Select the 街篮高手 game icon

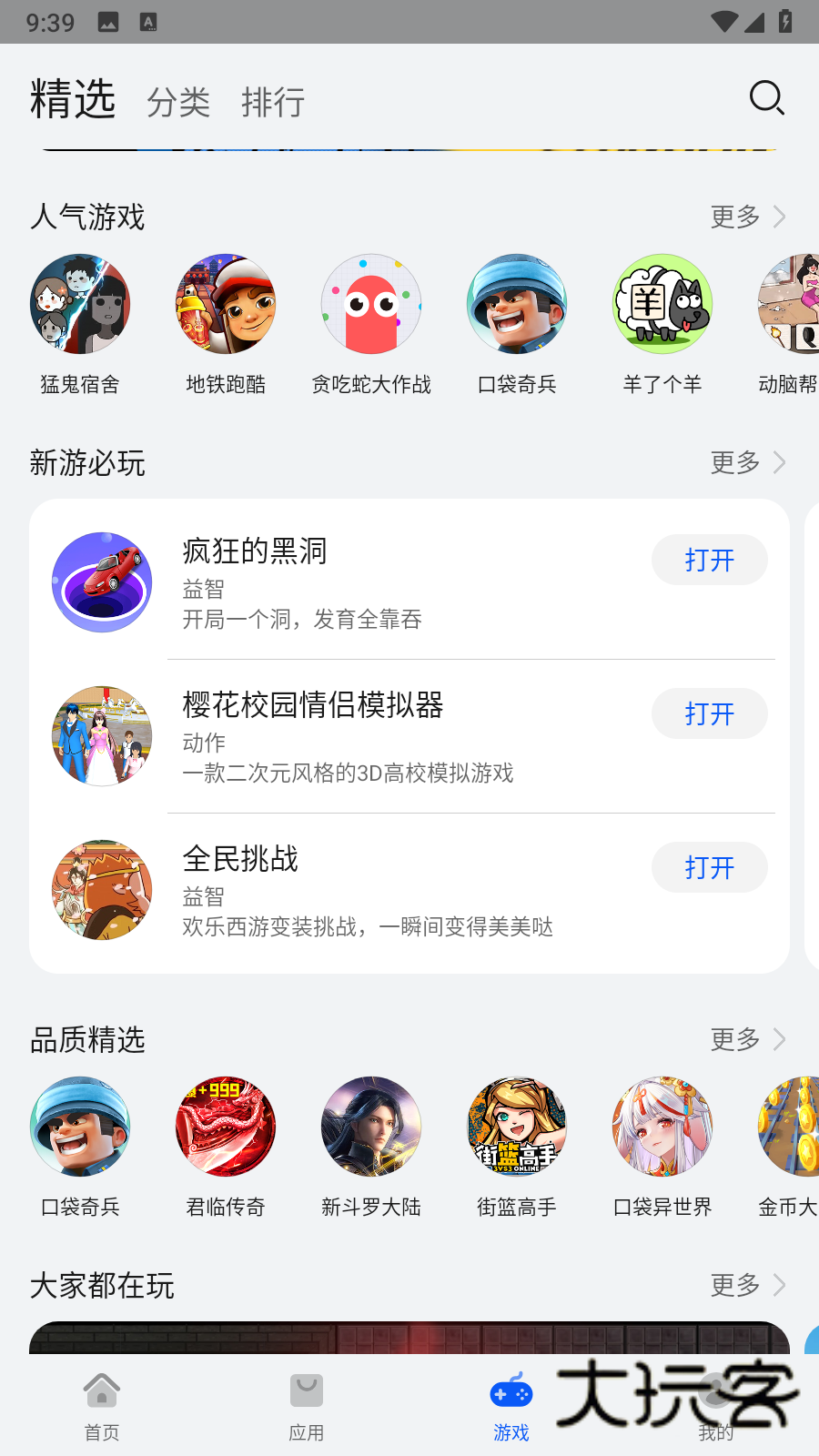coord(517,1127)
